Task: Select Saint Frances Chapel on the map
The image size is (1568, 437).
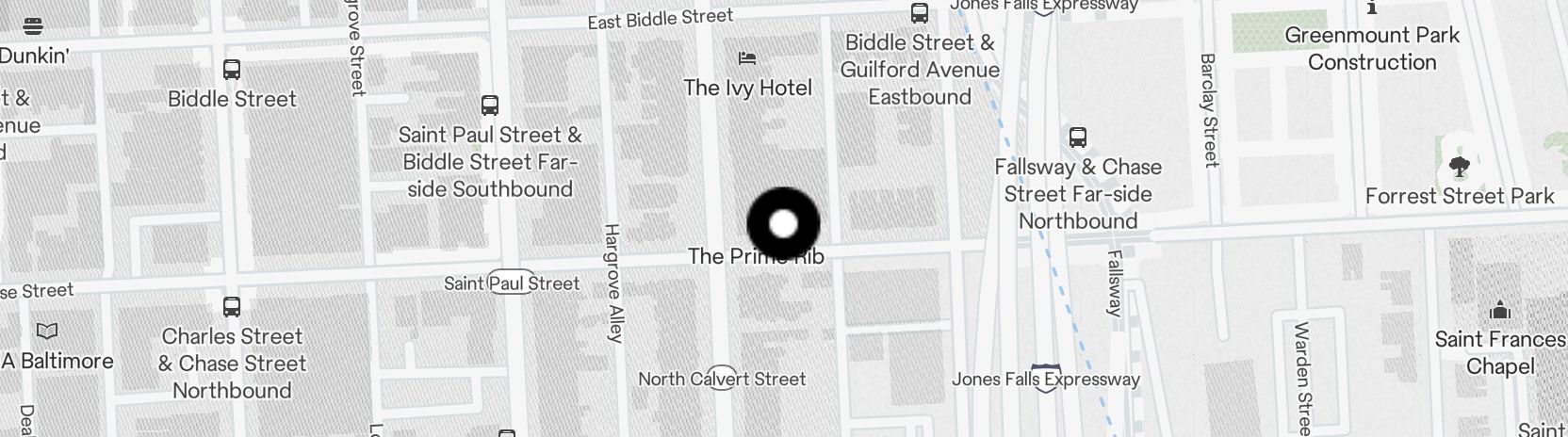Action: point(1500,311)
